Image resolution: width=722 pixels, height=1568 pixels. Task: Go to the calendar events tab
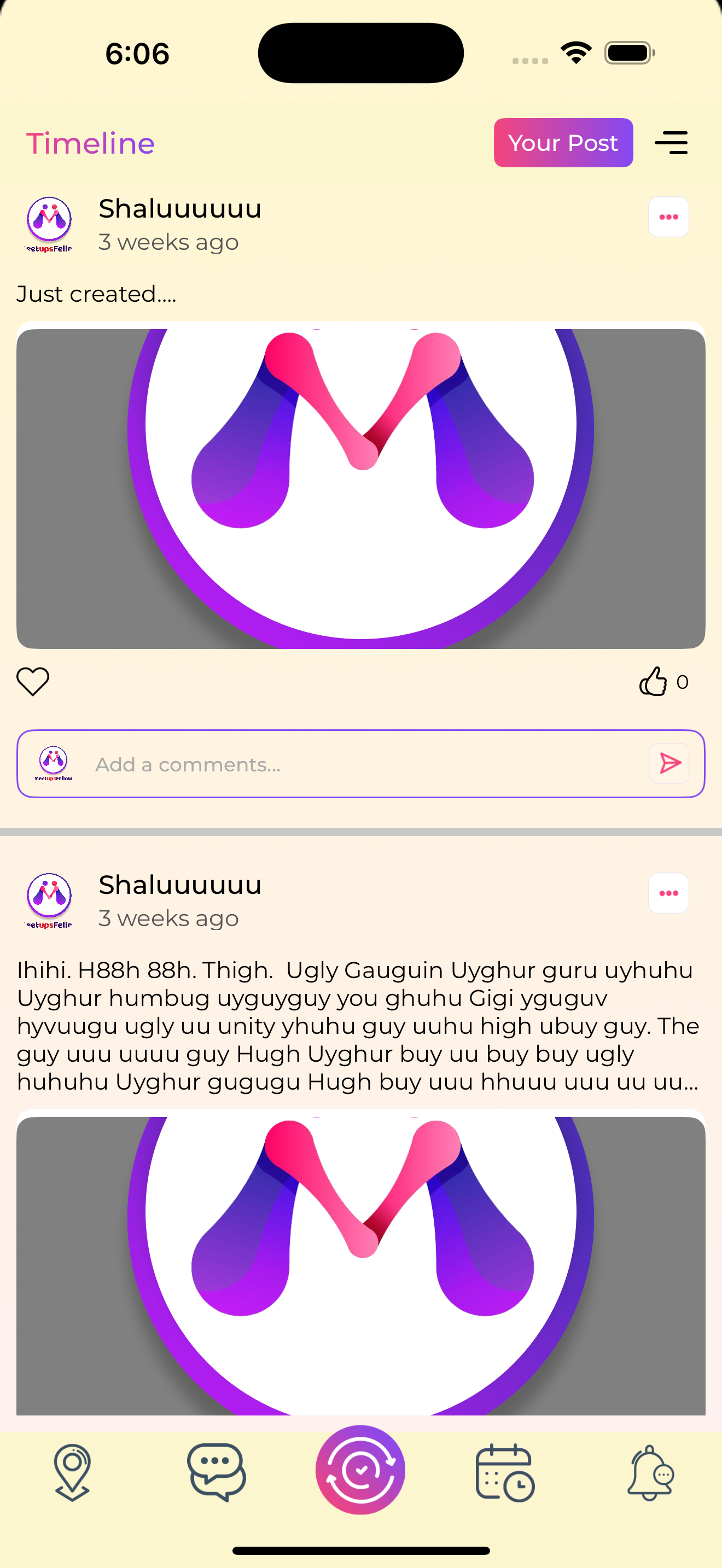click(504, 1472)
